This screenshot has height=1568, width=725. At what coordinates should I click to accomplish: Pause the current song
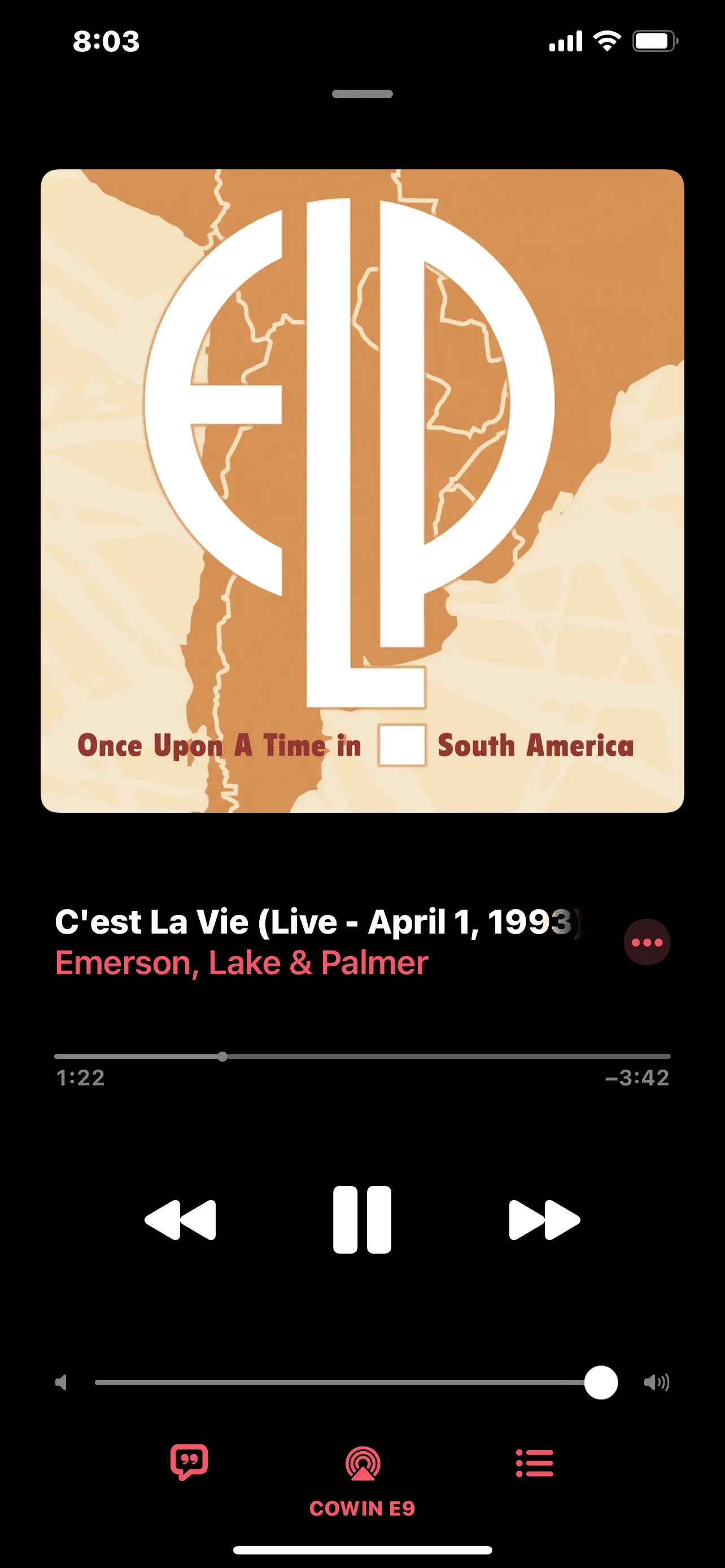click(362, 1219)
